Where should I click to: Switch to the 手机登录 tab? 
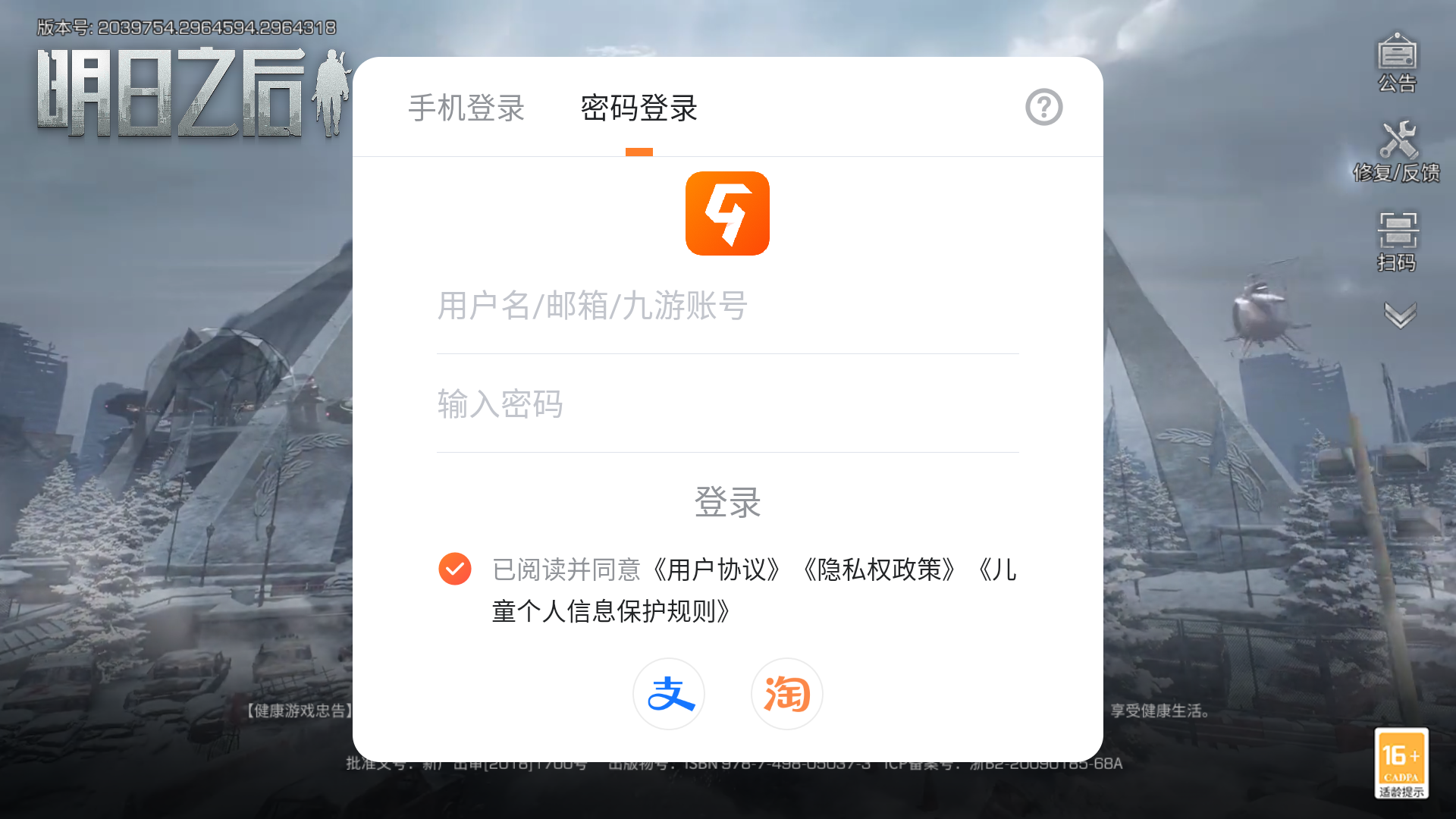click(x=466, y=108)
